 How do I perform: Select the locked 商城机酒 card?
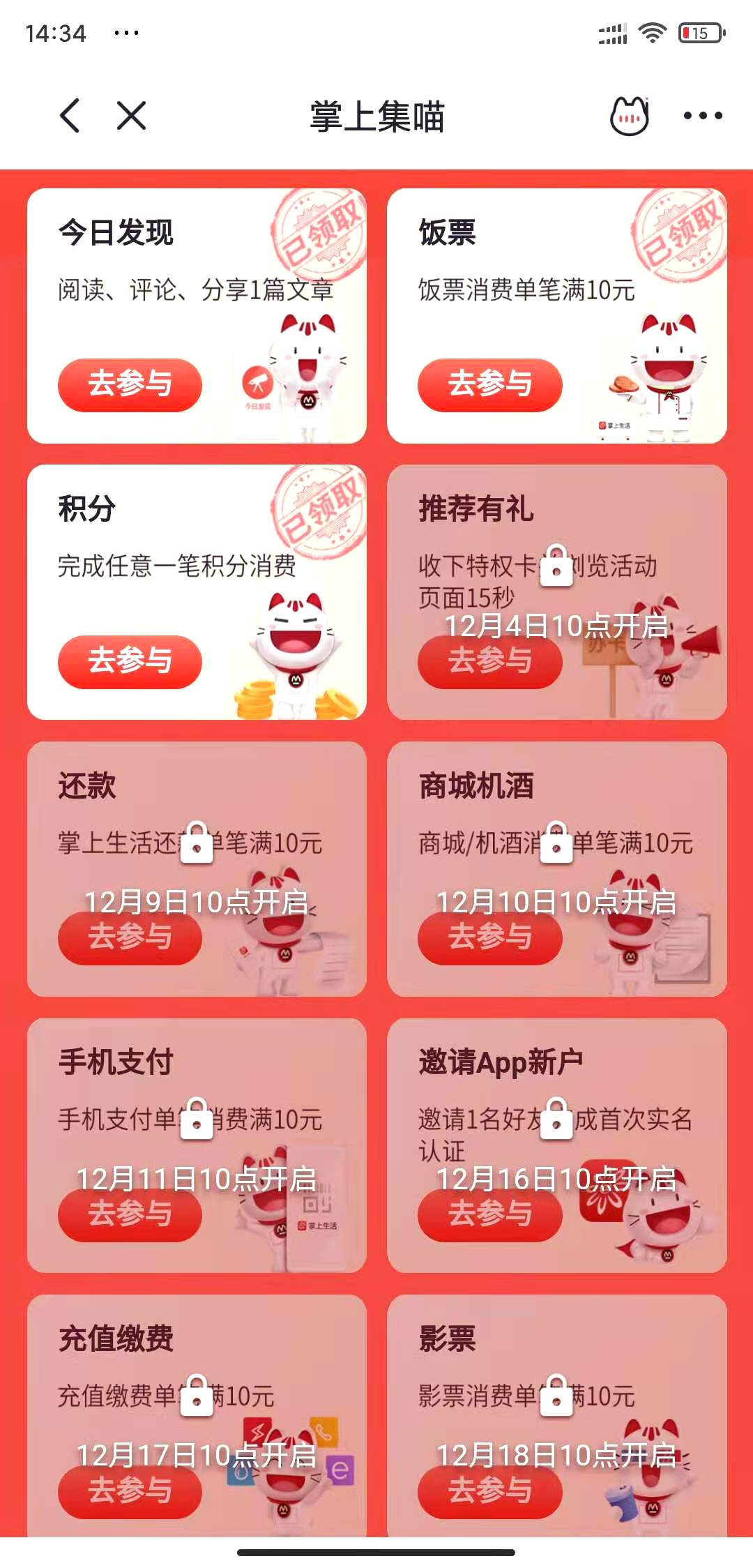[x=556, y=868]
